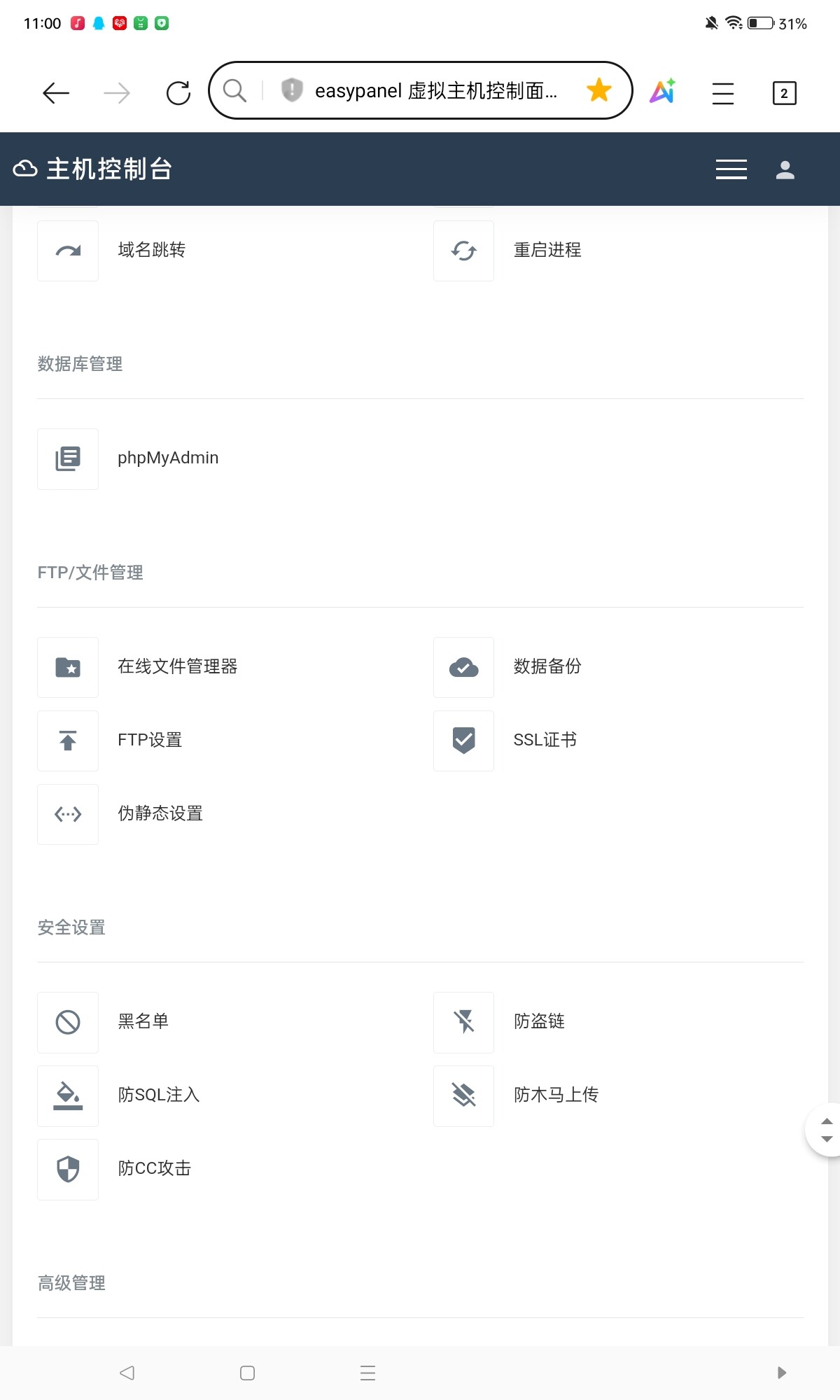Go to 数据备份

pyautogui.click(x=547, y=667)
